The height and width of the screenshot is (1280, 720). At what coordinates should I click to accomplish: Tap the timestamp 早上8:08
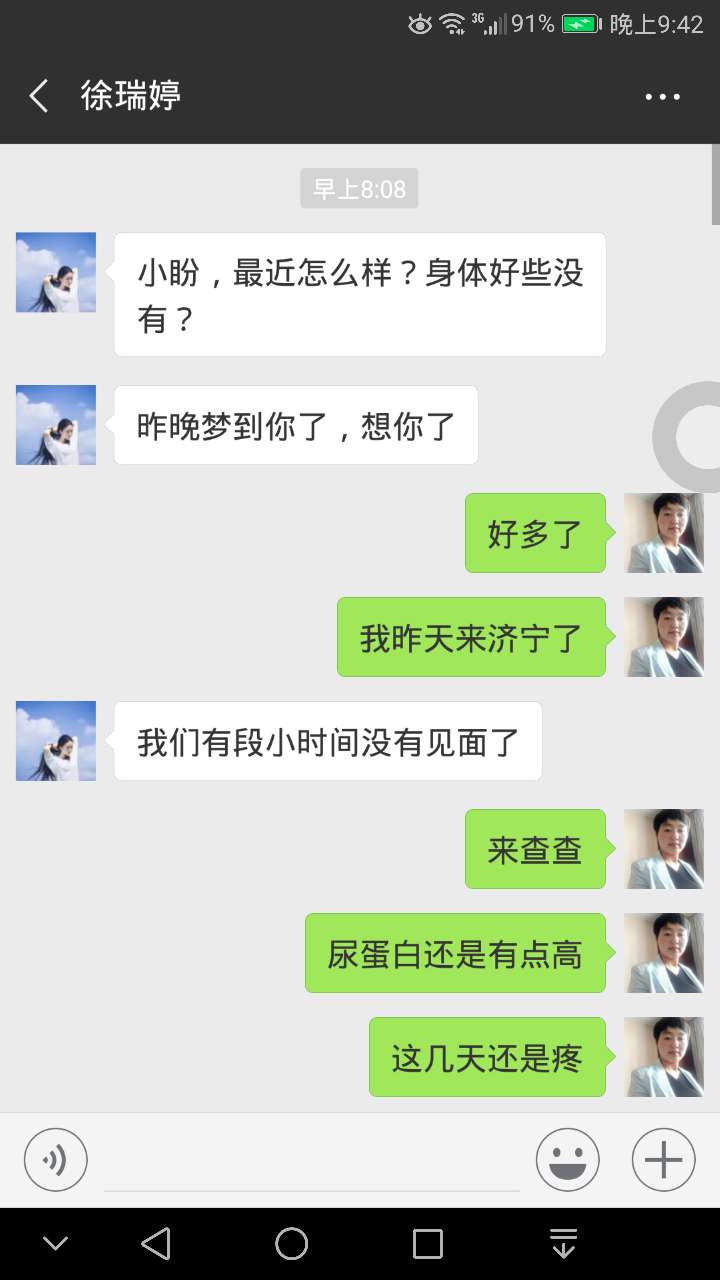point(359,188)
